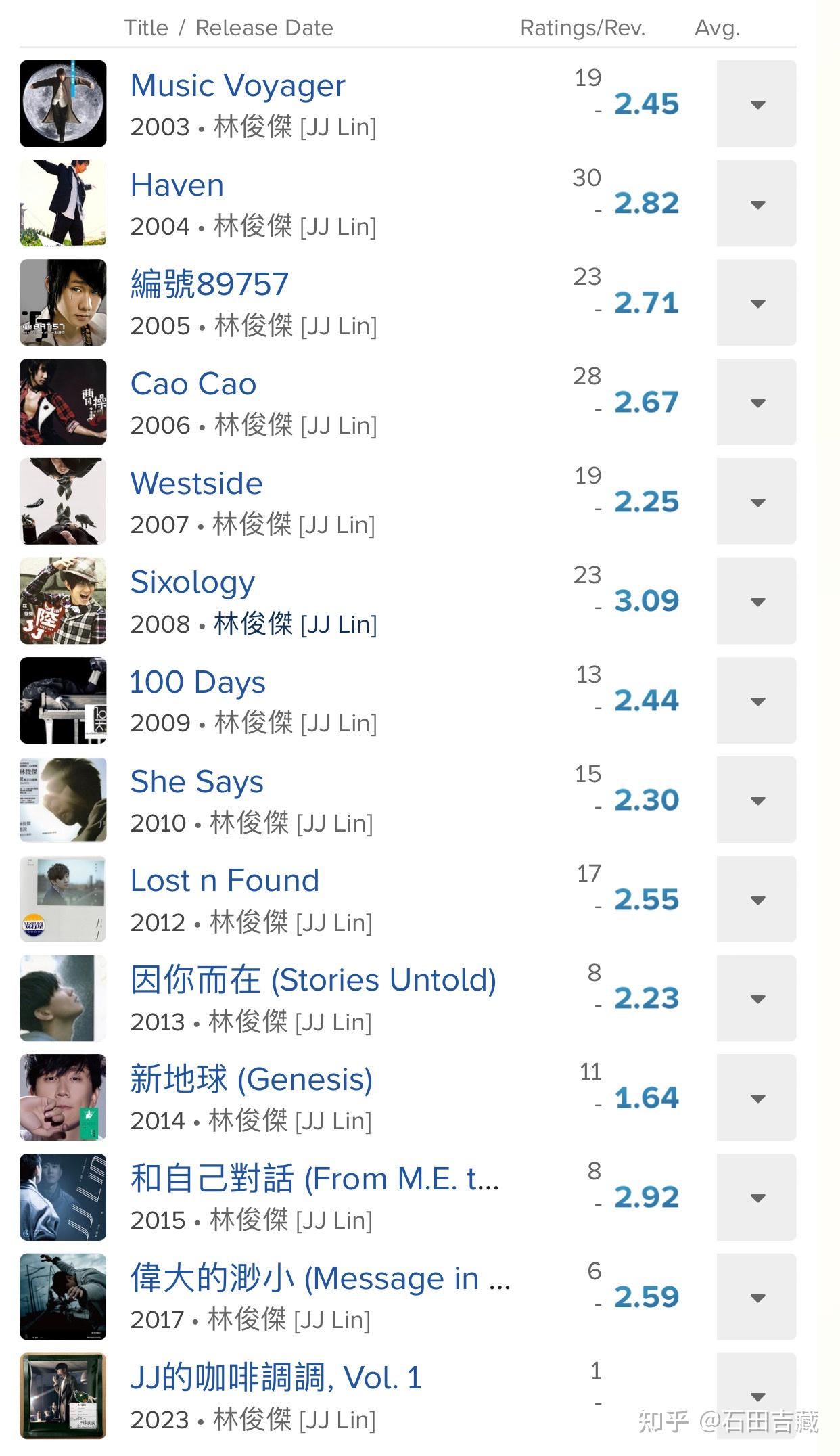Expand the rating dropdown for Cao Cao

tap(756, 402)
